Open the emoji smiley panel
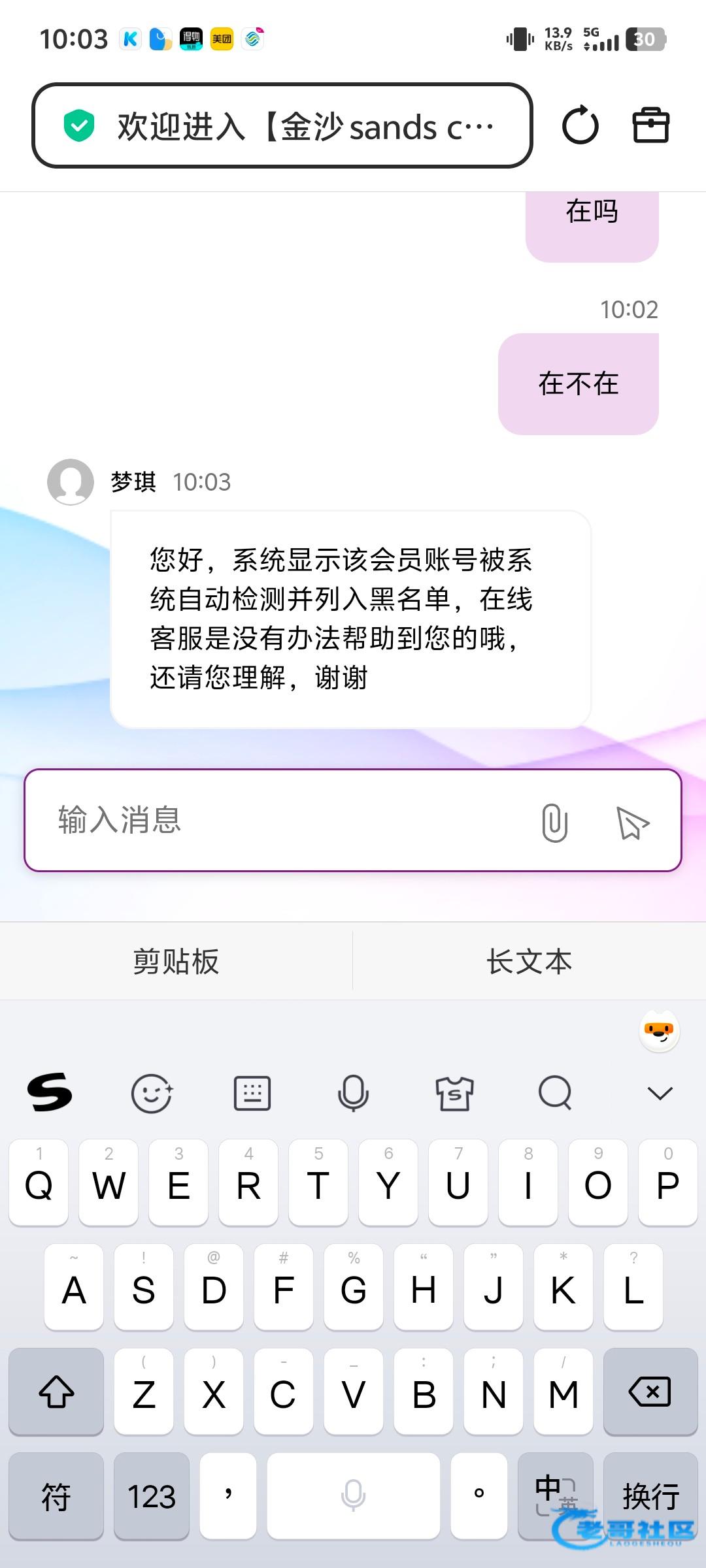The width and height of the screenshot is (706, 1568). point(152,1092)
